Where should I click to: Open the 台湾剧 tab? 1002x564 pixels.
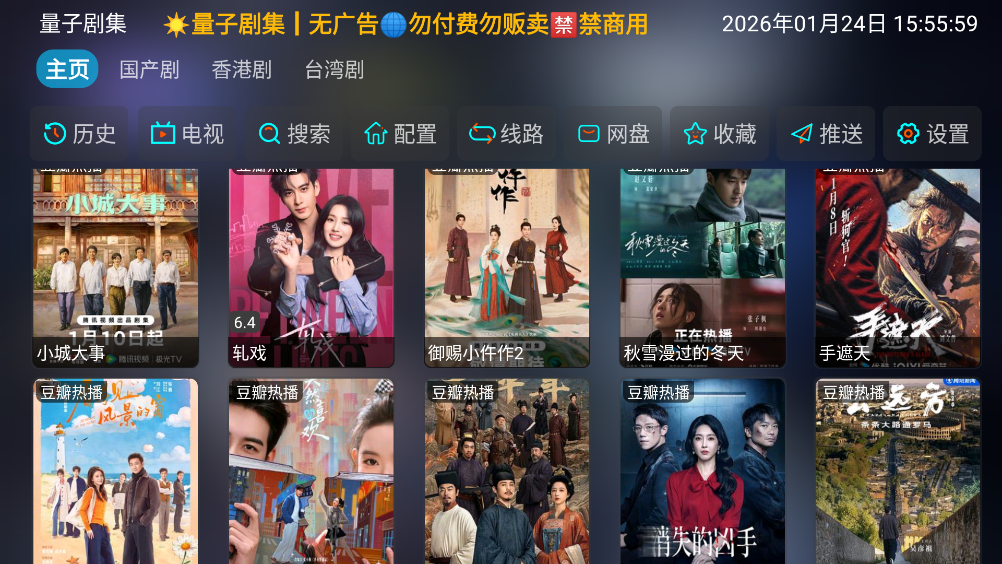334,70
